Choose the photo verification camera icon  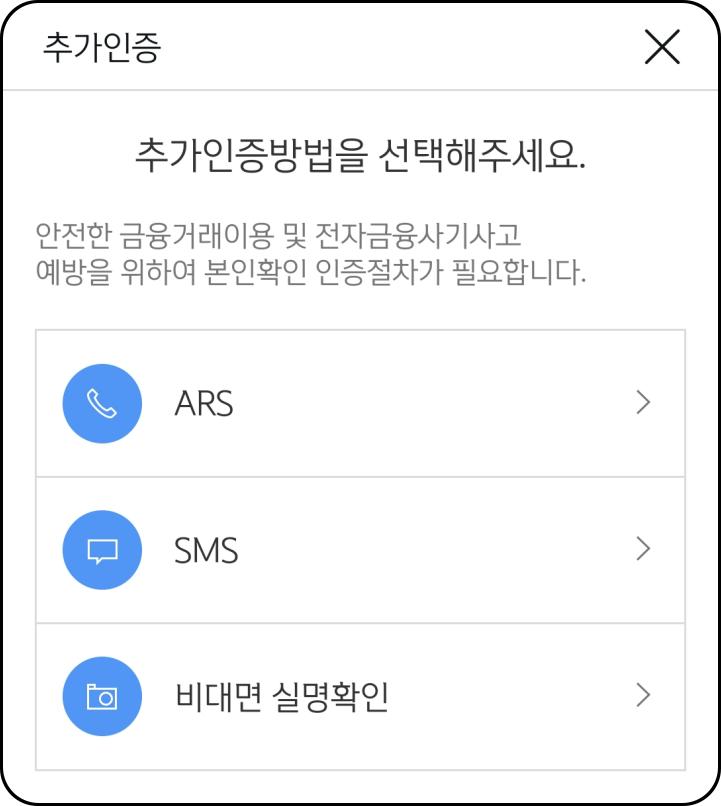[x=101, y=697]
